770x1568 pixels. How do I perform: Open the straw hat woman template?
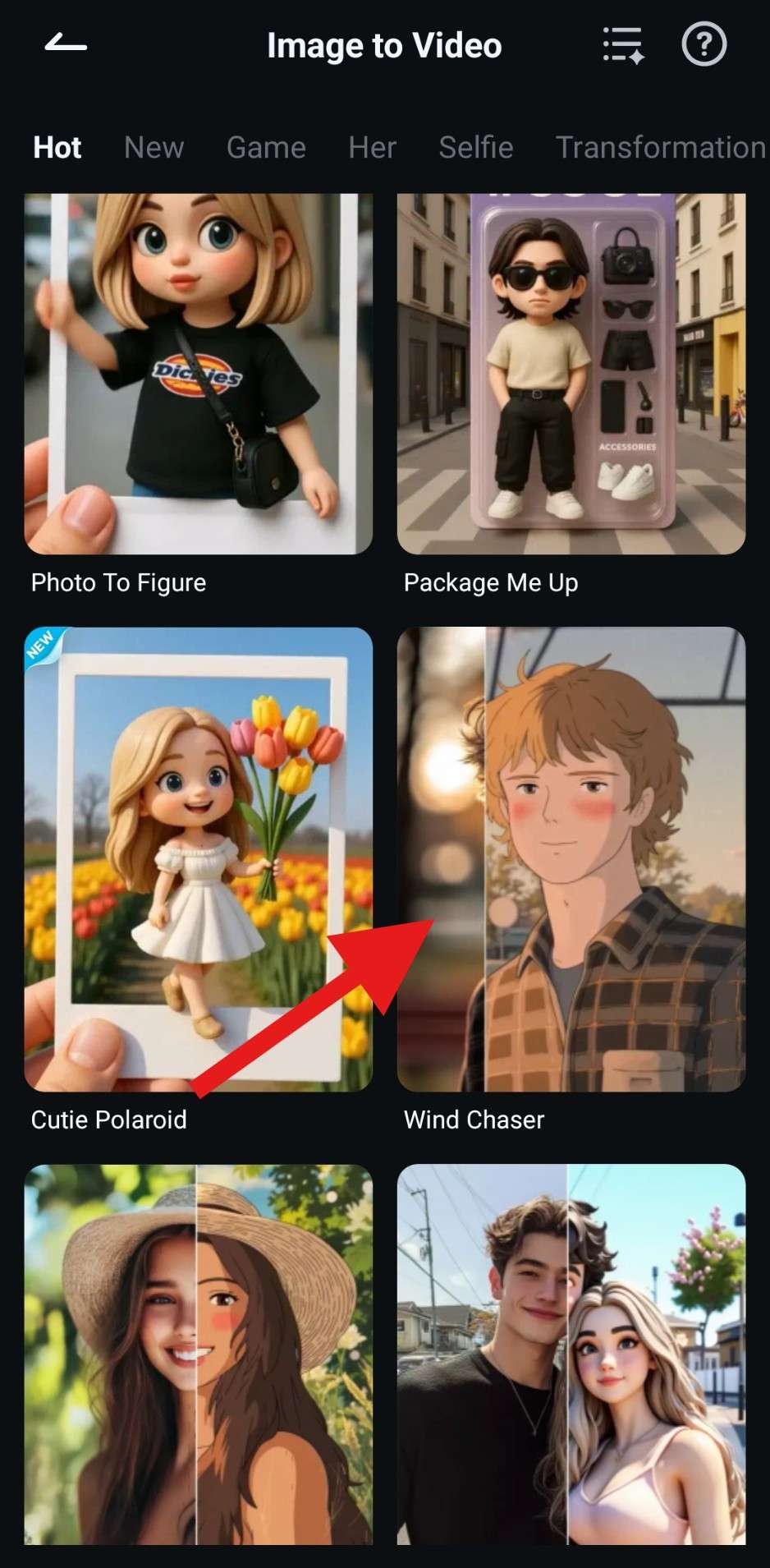coord(199,1354)
